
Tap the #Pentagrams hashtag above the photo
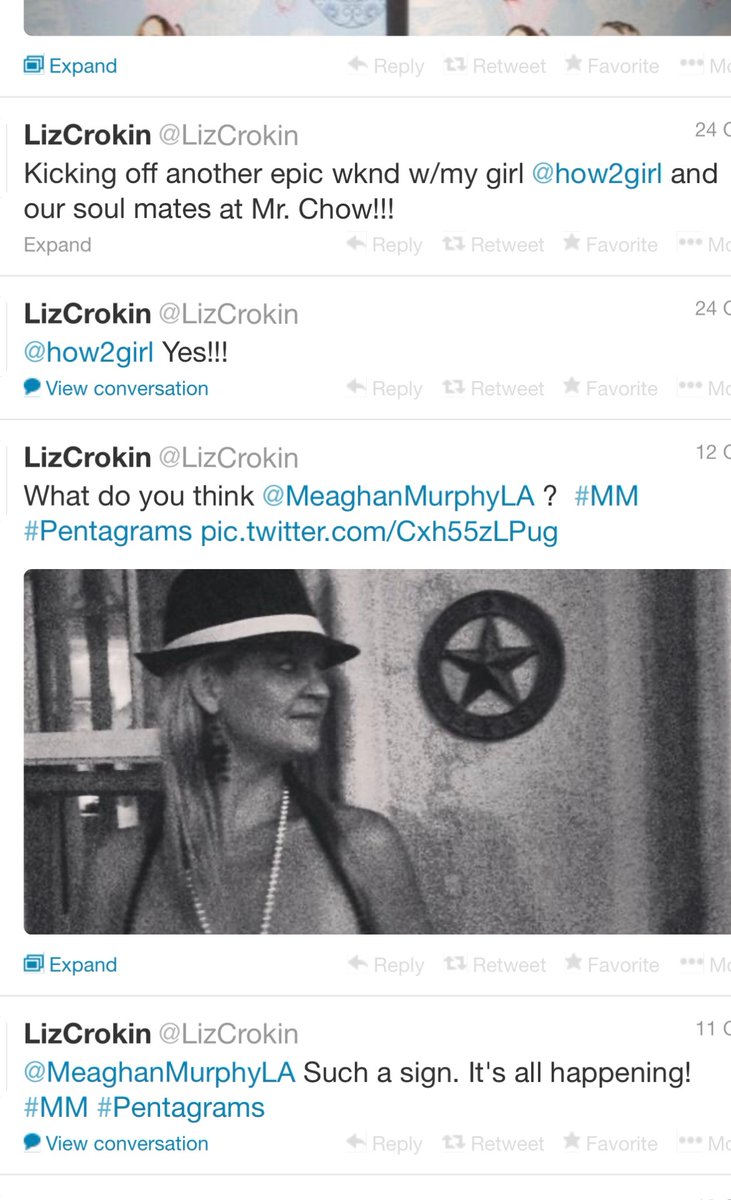(107, 531)
